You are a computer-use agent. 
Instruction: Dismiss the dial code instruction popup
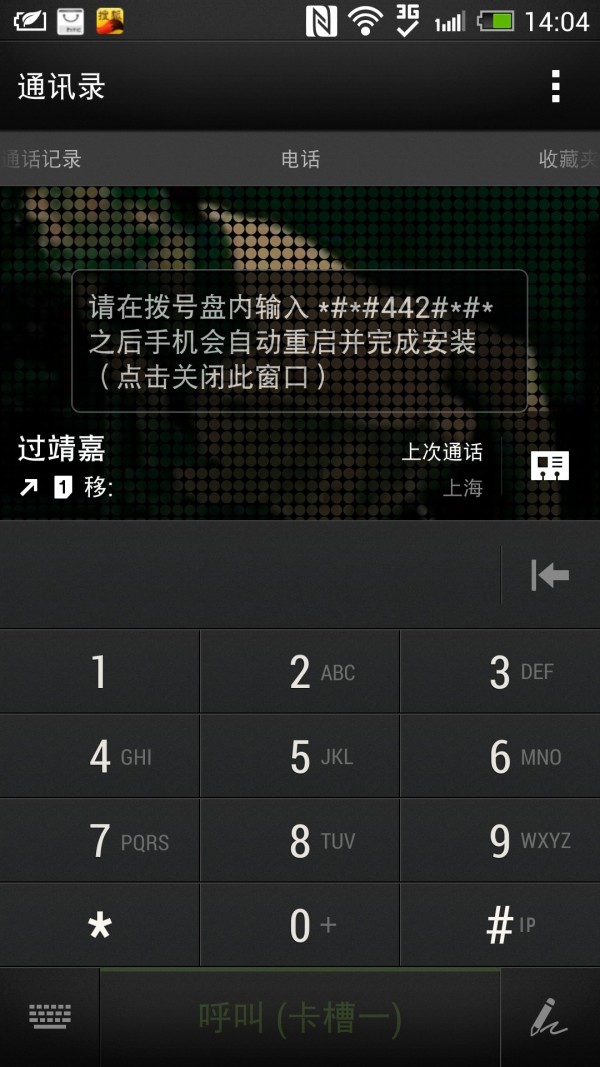coord(299,340)
